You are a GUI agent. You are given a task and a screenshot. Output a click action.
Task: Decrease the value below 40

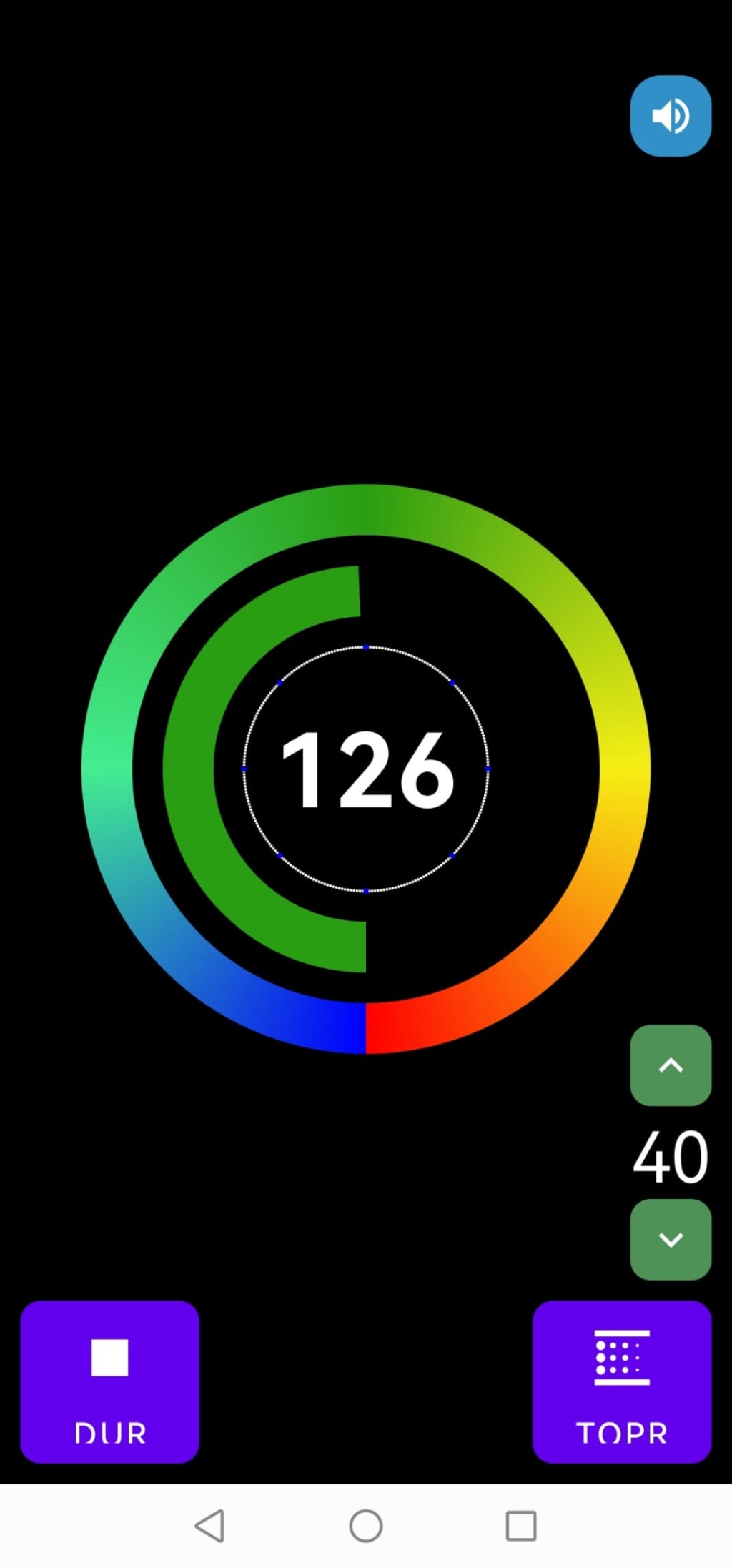[x=671, y=1240]
